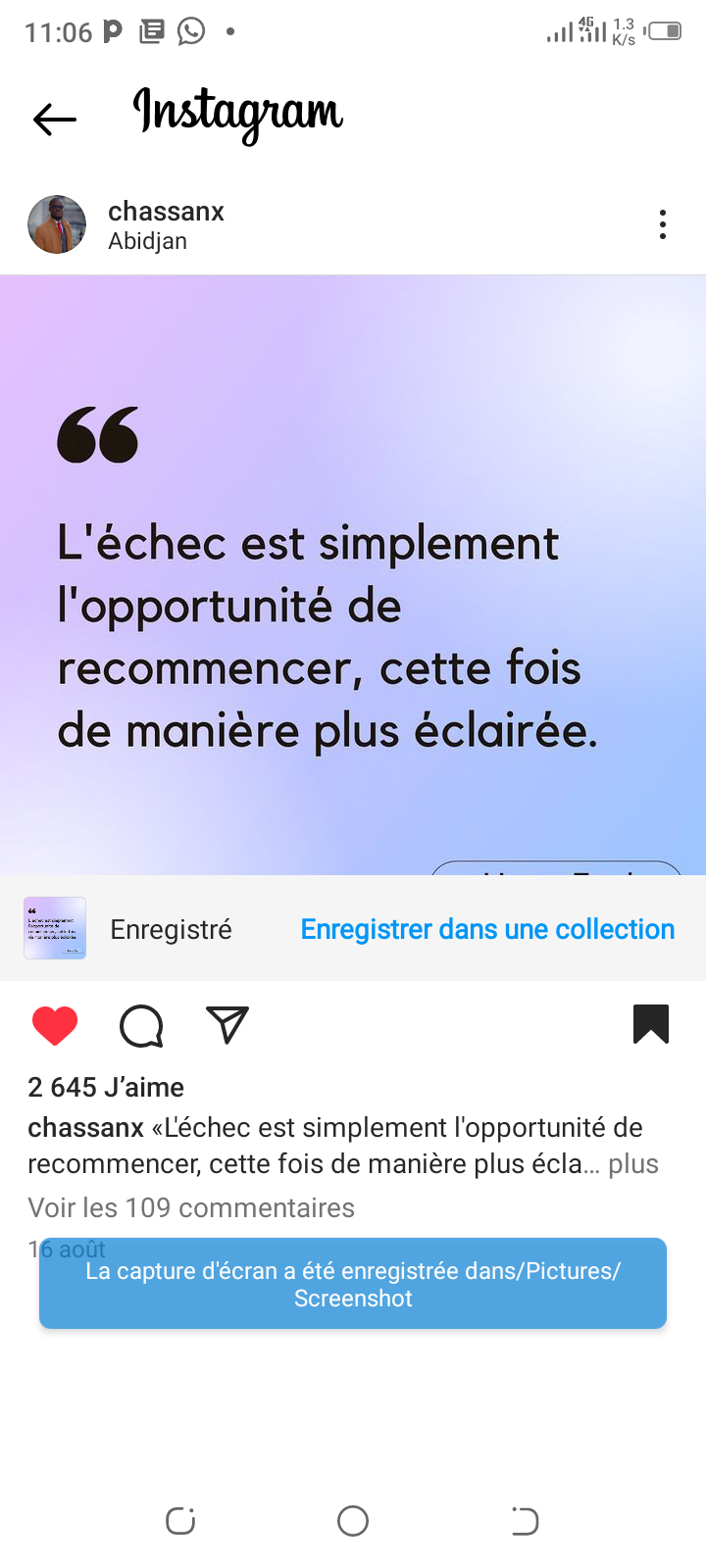This screenshot has width=706, height=1568.
Task: Expand the caption by tapping plus
Action: (633, 1164)
